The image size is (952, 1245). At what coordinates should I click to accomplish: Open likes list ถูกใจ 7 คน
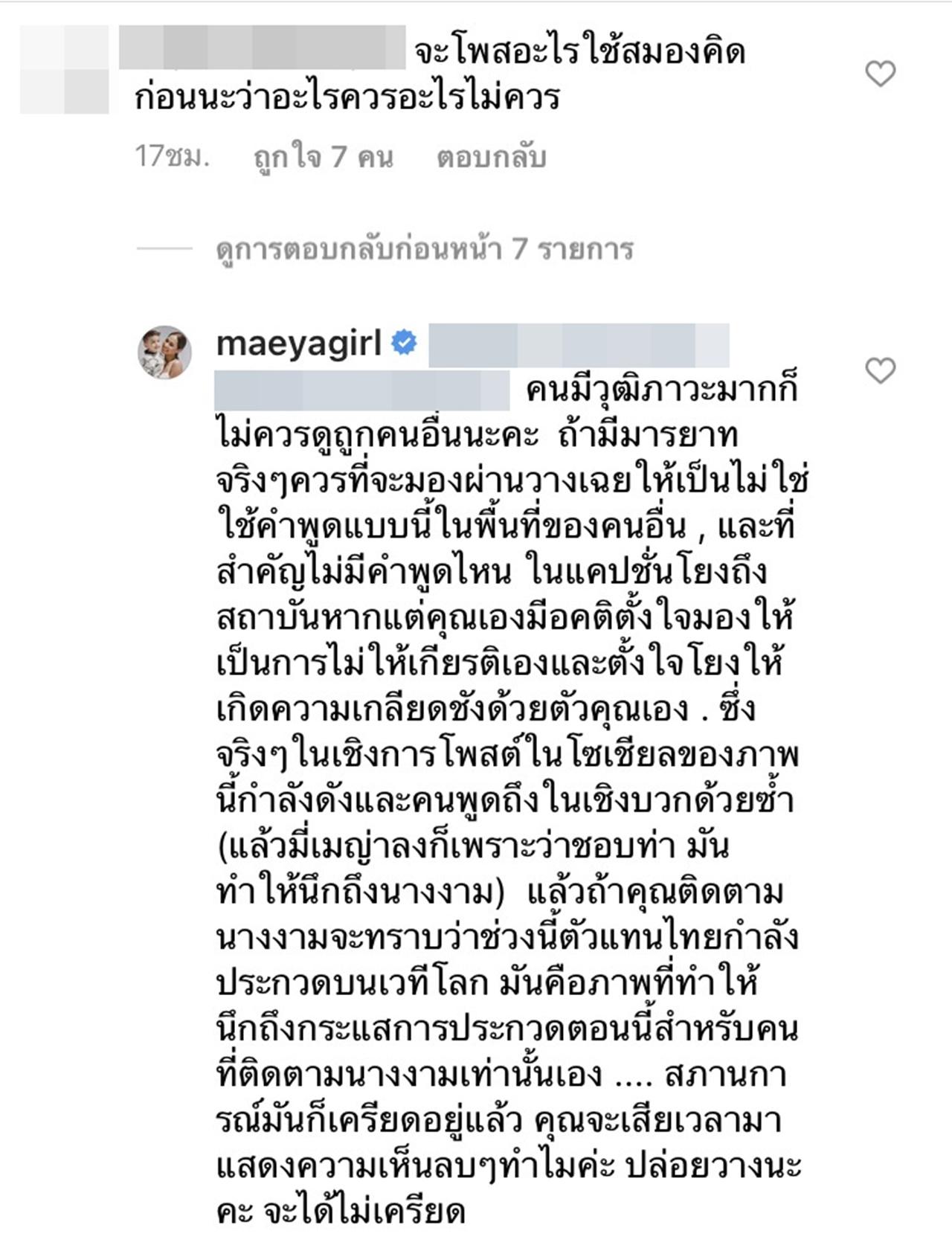click(x=323, y=157)
